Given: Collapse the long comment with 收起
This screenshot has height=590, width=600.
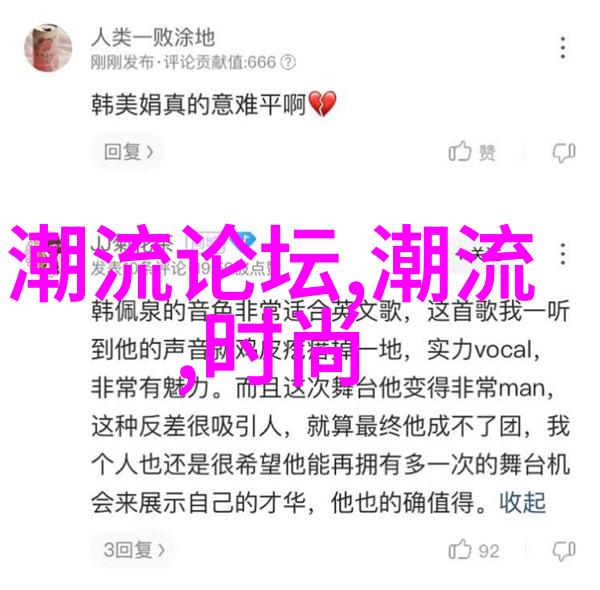Looking at the screenshot, I should coord(522,500).
